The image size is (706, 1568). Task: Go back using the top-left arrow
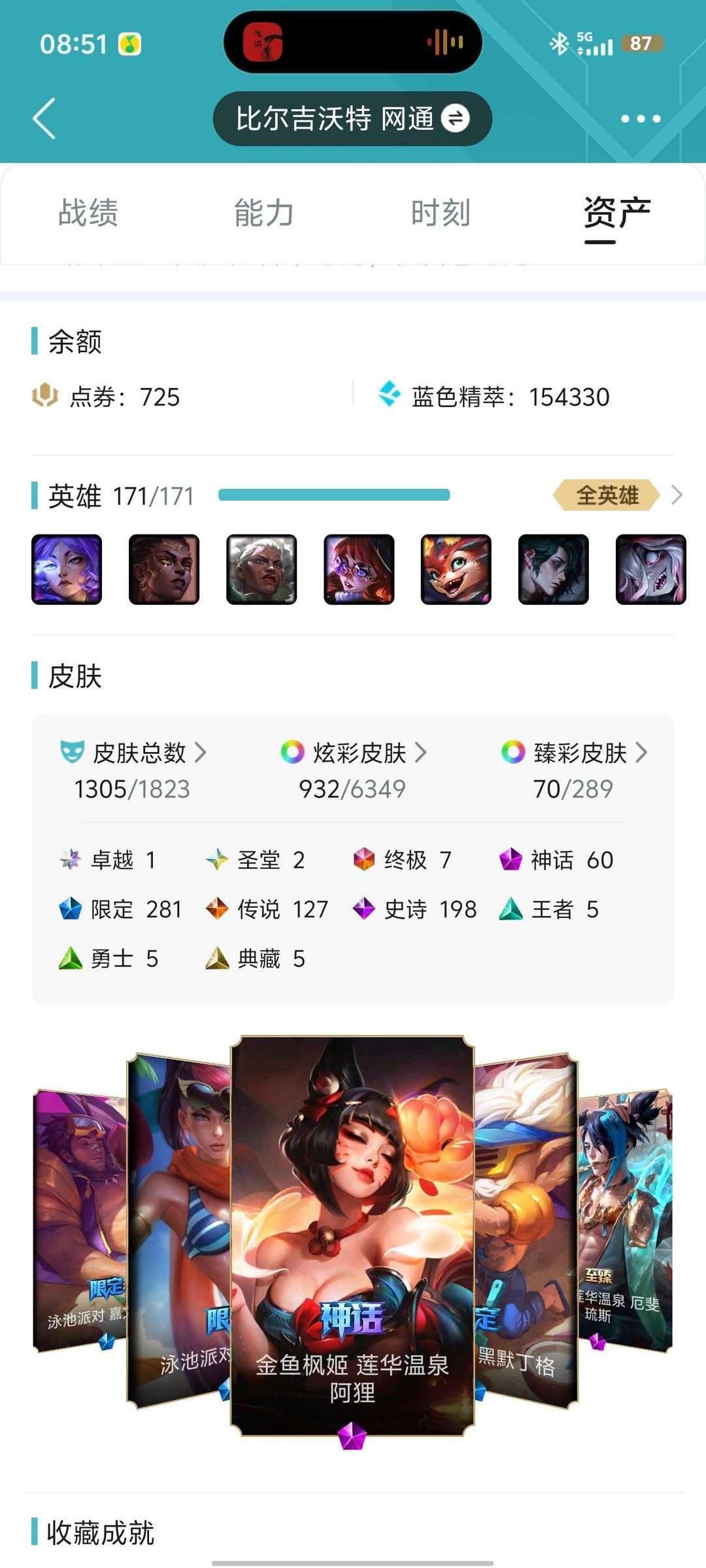(44, 118)
